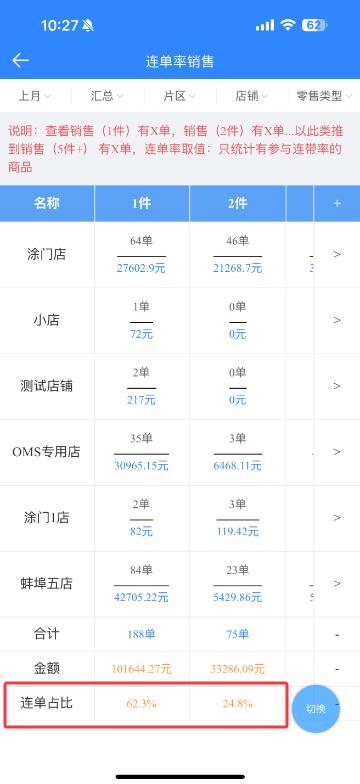This screenshot has width=360, height=784.
Task: Open details arrow for OMS专用店
Action: 337,452
